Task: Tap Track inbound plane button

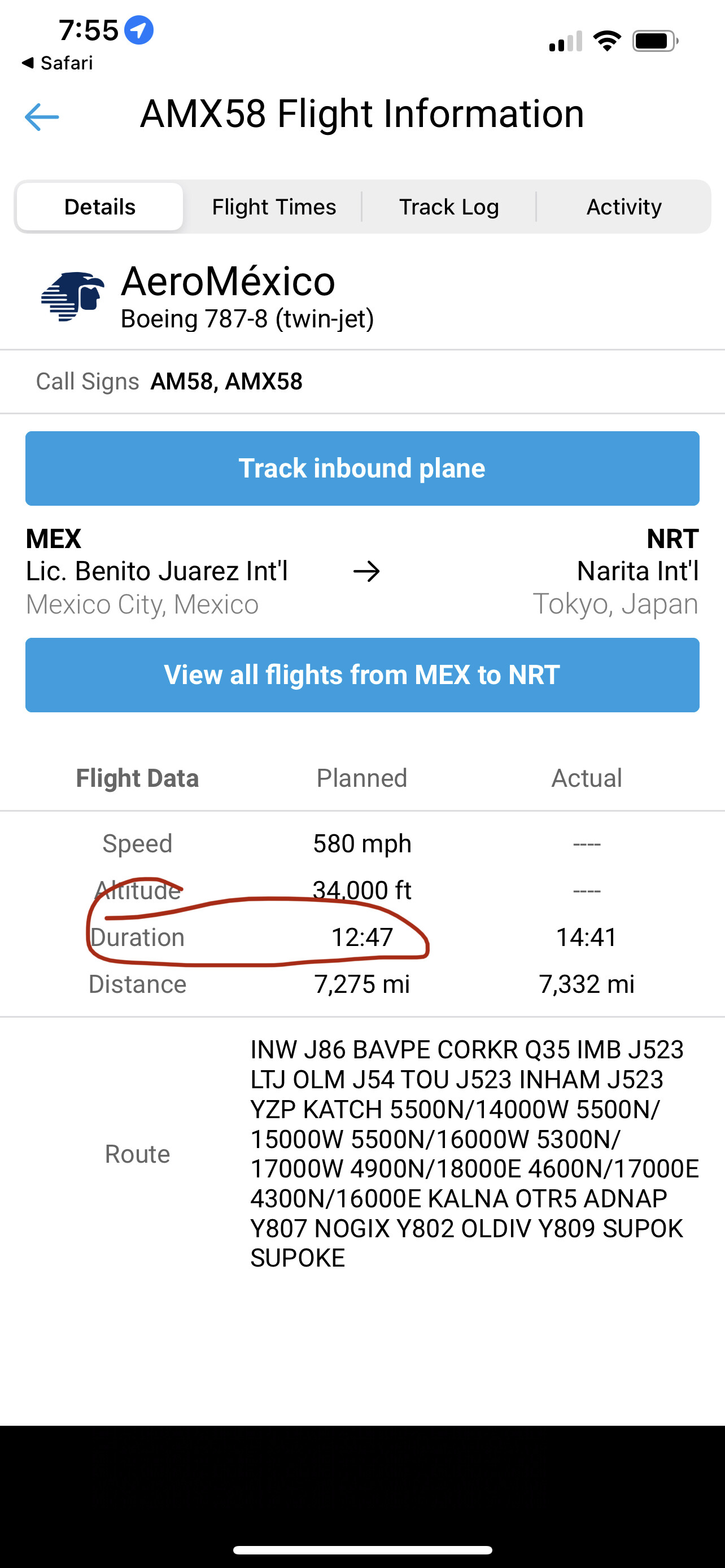Action: click(362, 468)
